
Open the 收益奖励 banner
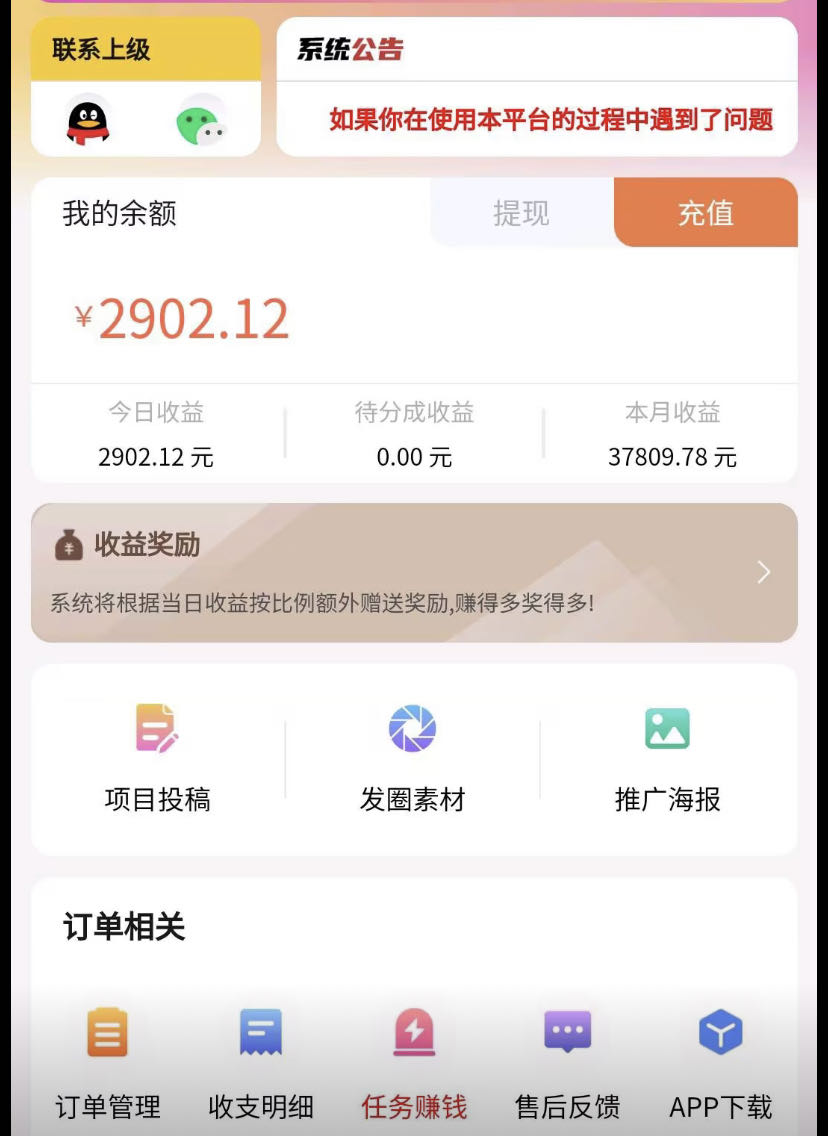point(414,572)
